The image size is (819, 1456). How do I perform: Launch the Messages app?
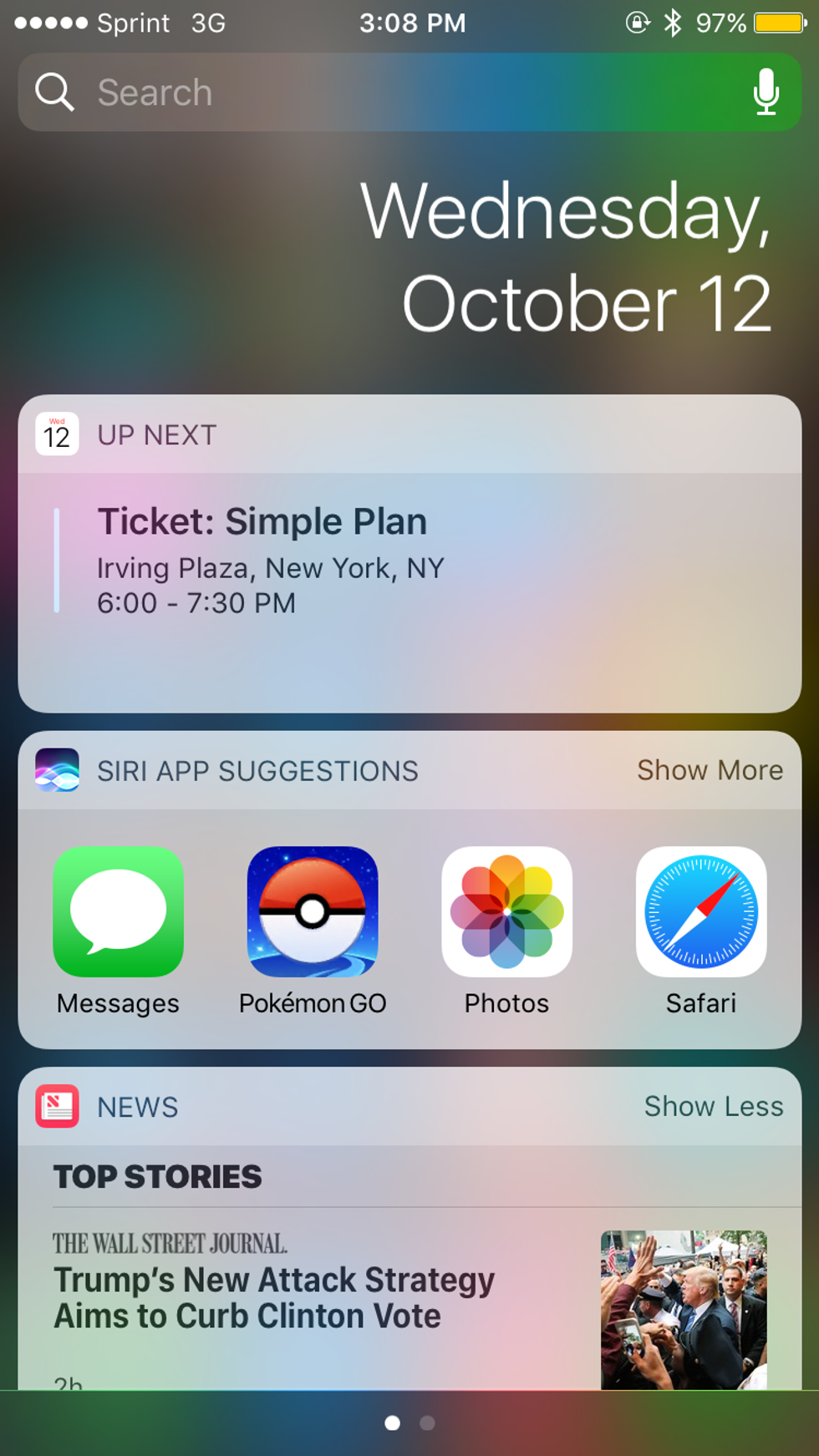[118, 912]
